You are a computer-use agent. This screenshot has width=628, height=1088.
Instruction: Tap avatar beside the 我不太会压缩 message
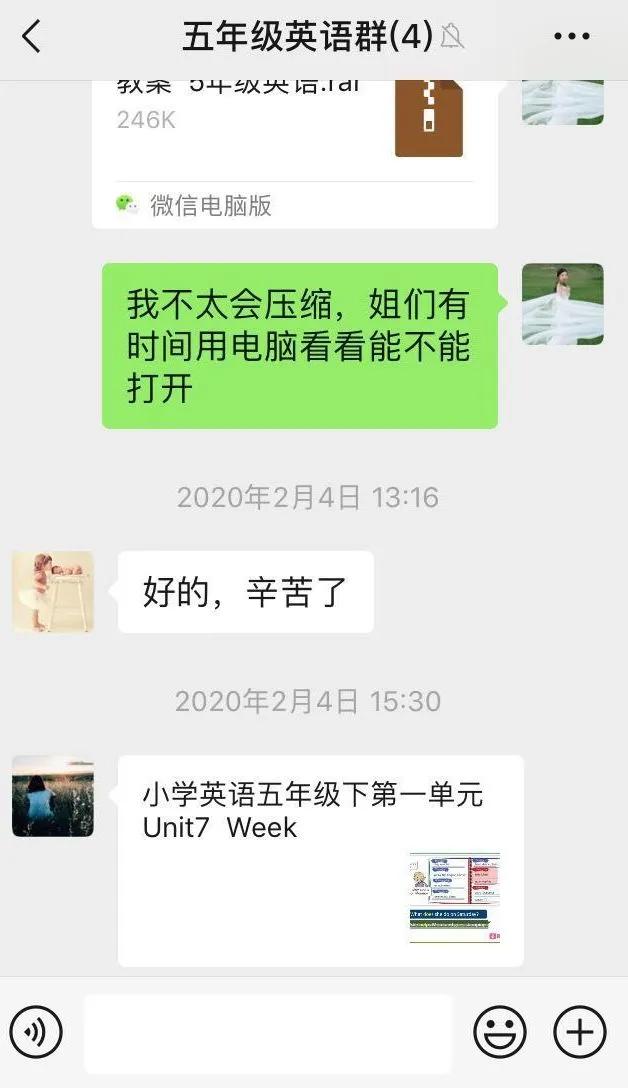563,304
